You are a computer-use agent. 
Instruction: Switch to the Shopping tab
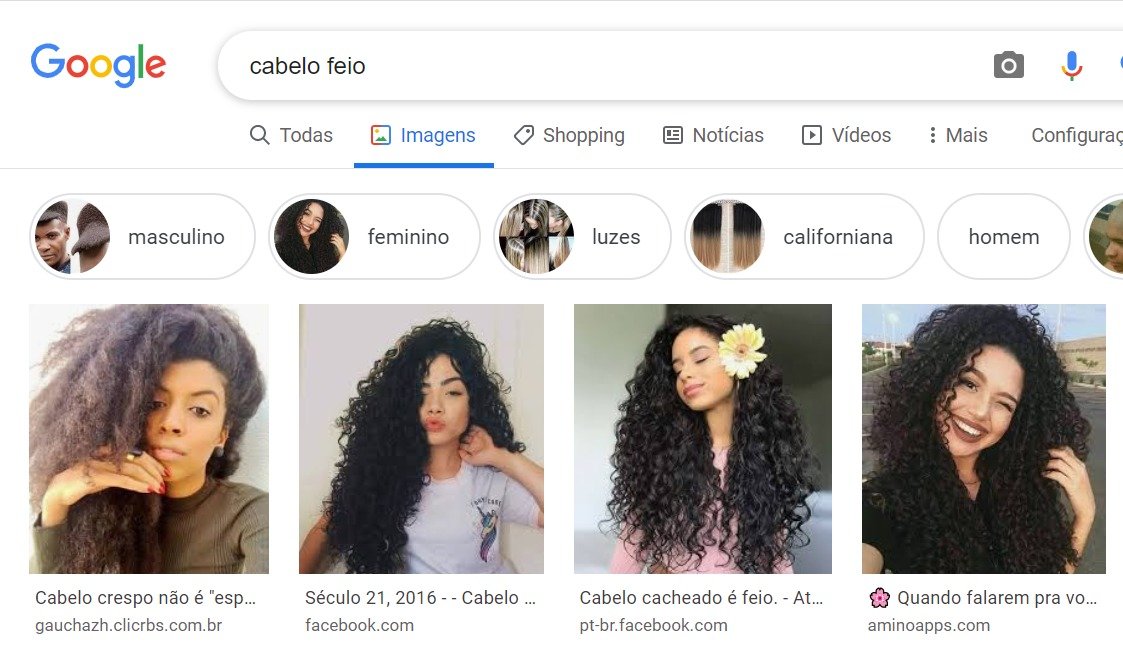[569, 135]
